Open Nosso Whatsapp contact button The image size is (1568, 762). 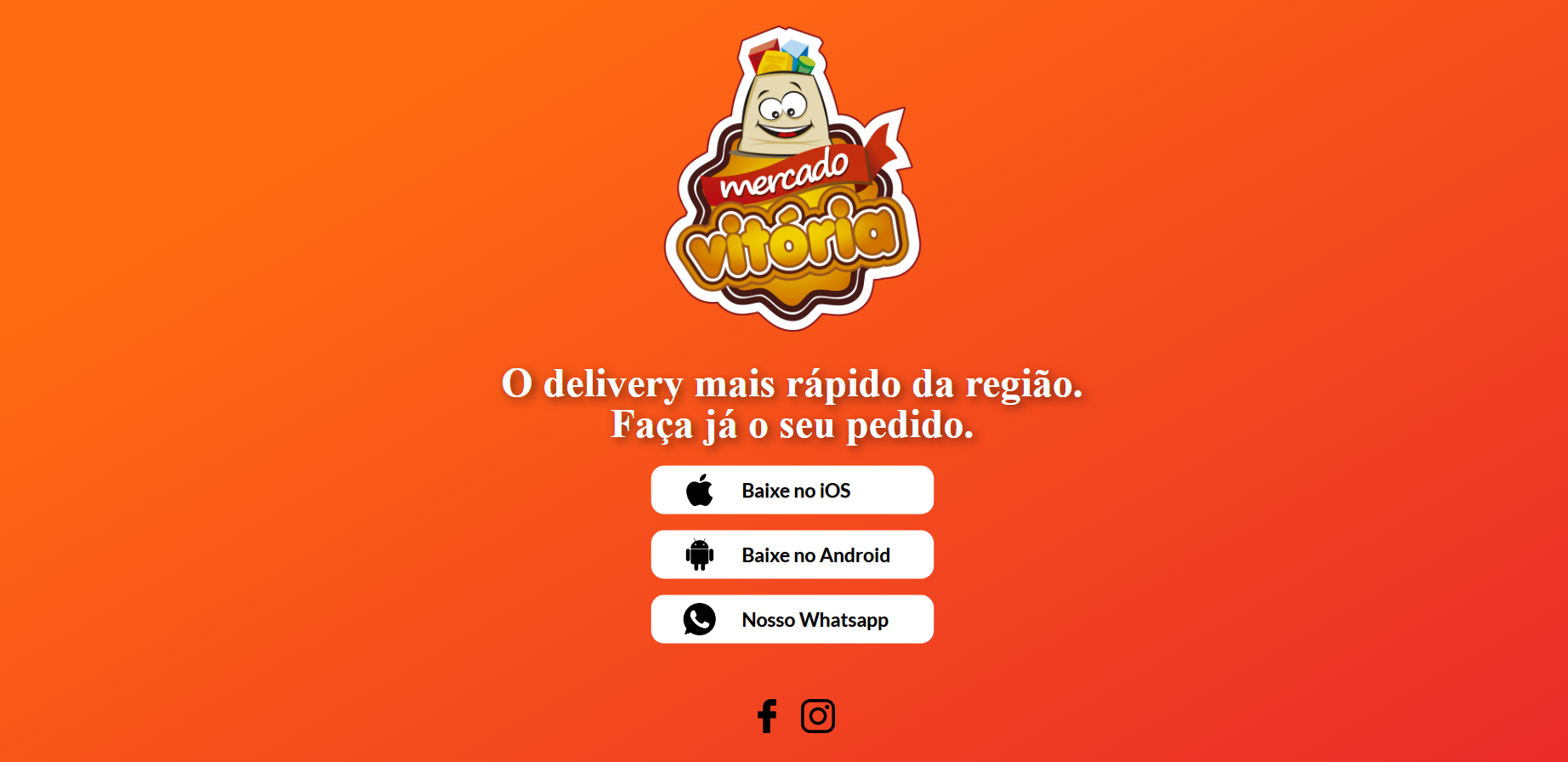pyautogui.click(x=792, y=619)
